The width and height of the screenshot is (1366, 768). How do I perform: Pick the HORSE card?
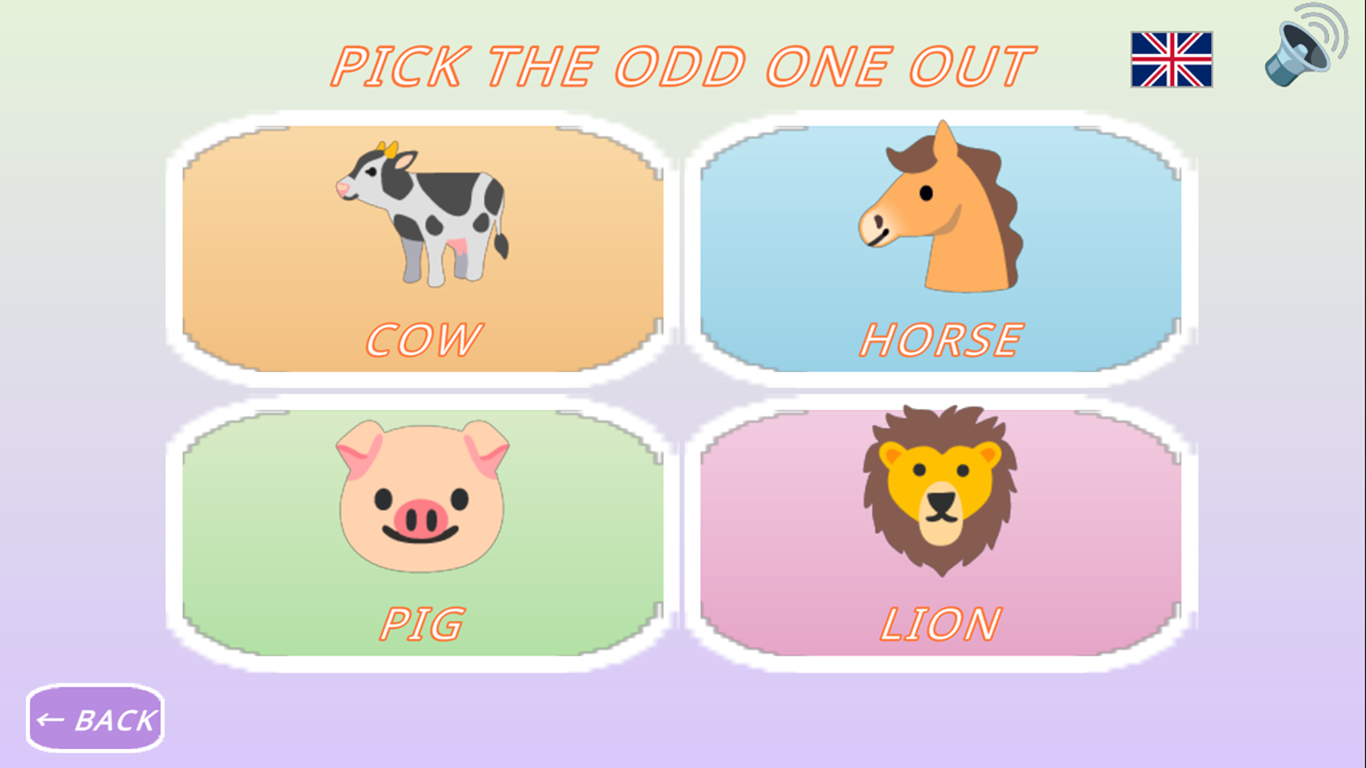[940, 249]
